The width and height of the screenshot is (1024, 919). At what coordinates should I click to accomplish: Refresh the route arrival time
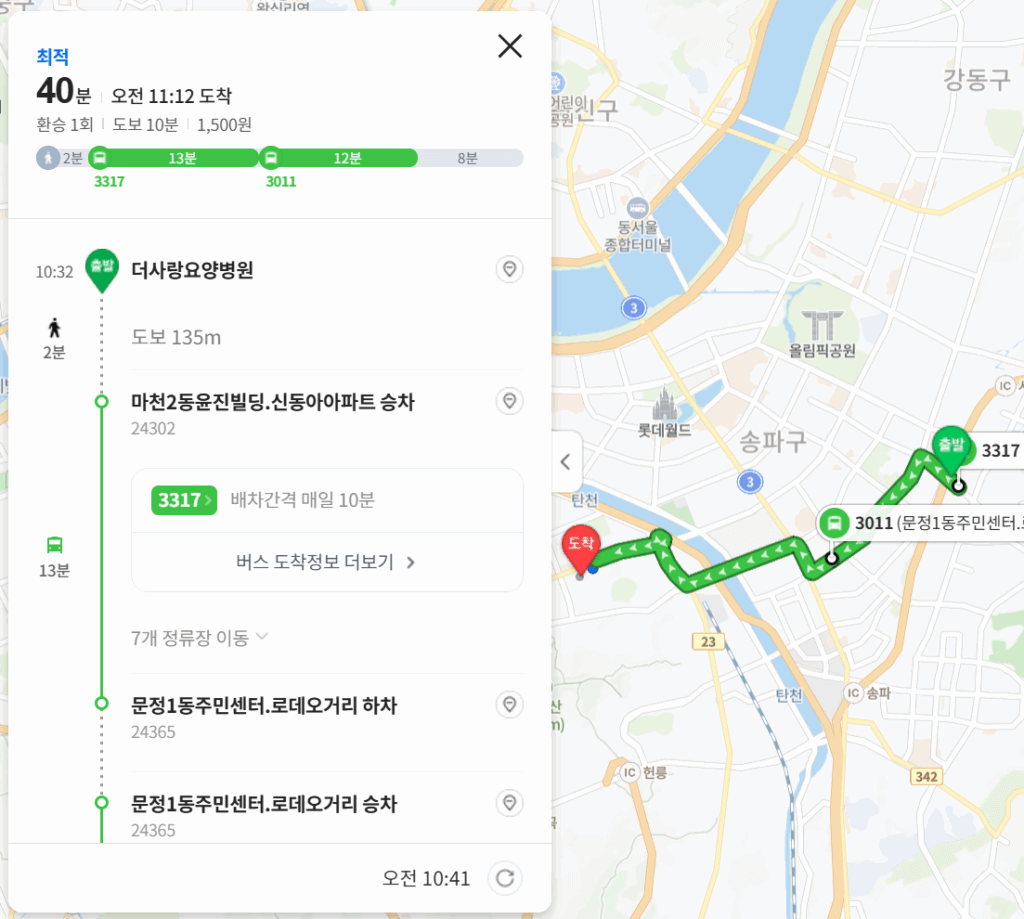coord(505,878)
